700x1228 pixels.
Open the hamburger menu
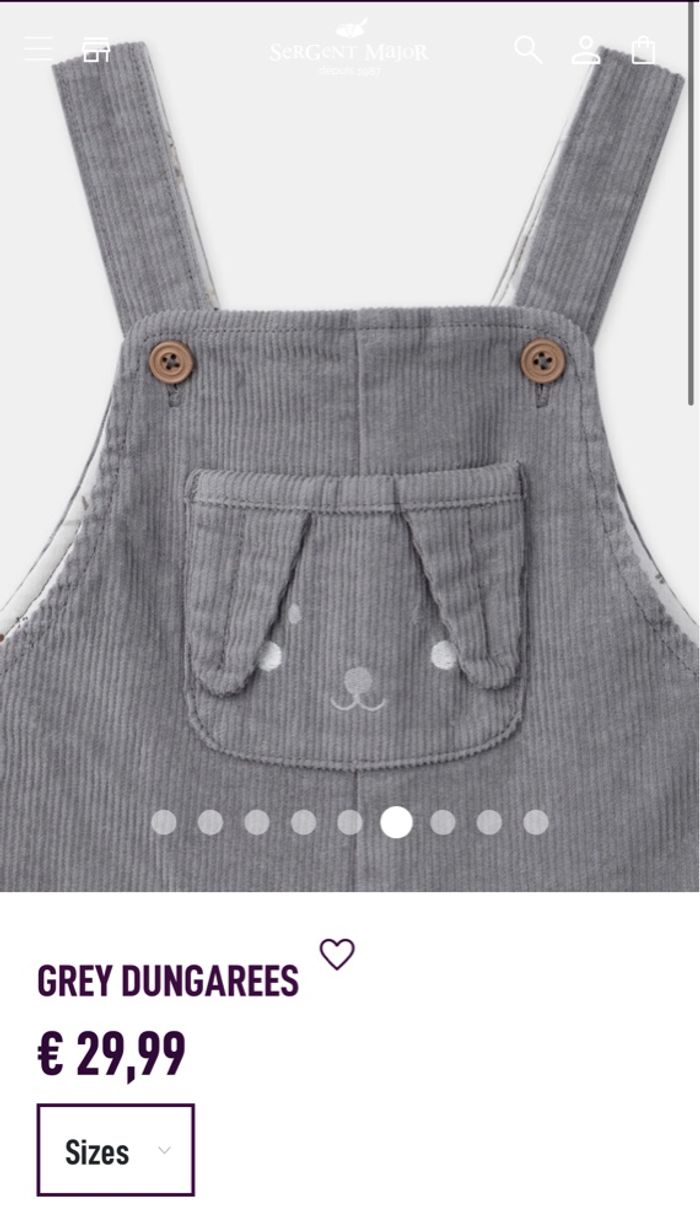point(39,48)
